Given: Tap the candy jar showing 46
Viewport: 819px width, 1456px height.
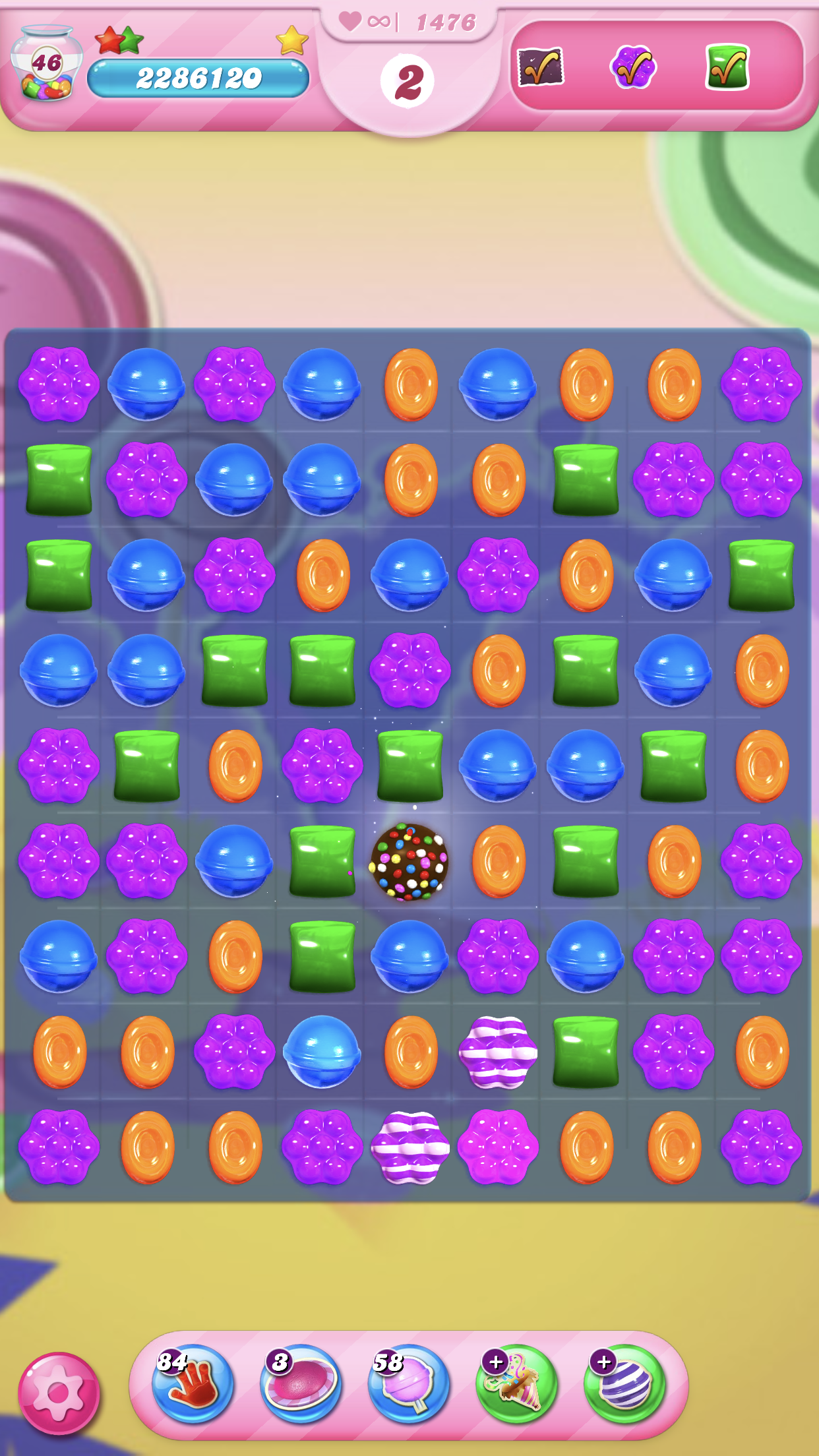Looking at the screenshot, I should (46, 65).
